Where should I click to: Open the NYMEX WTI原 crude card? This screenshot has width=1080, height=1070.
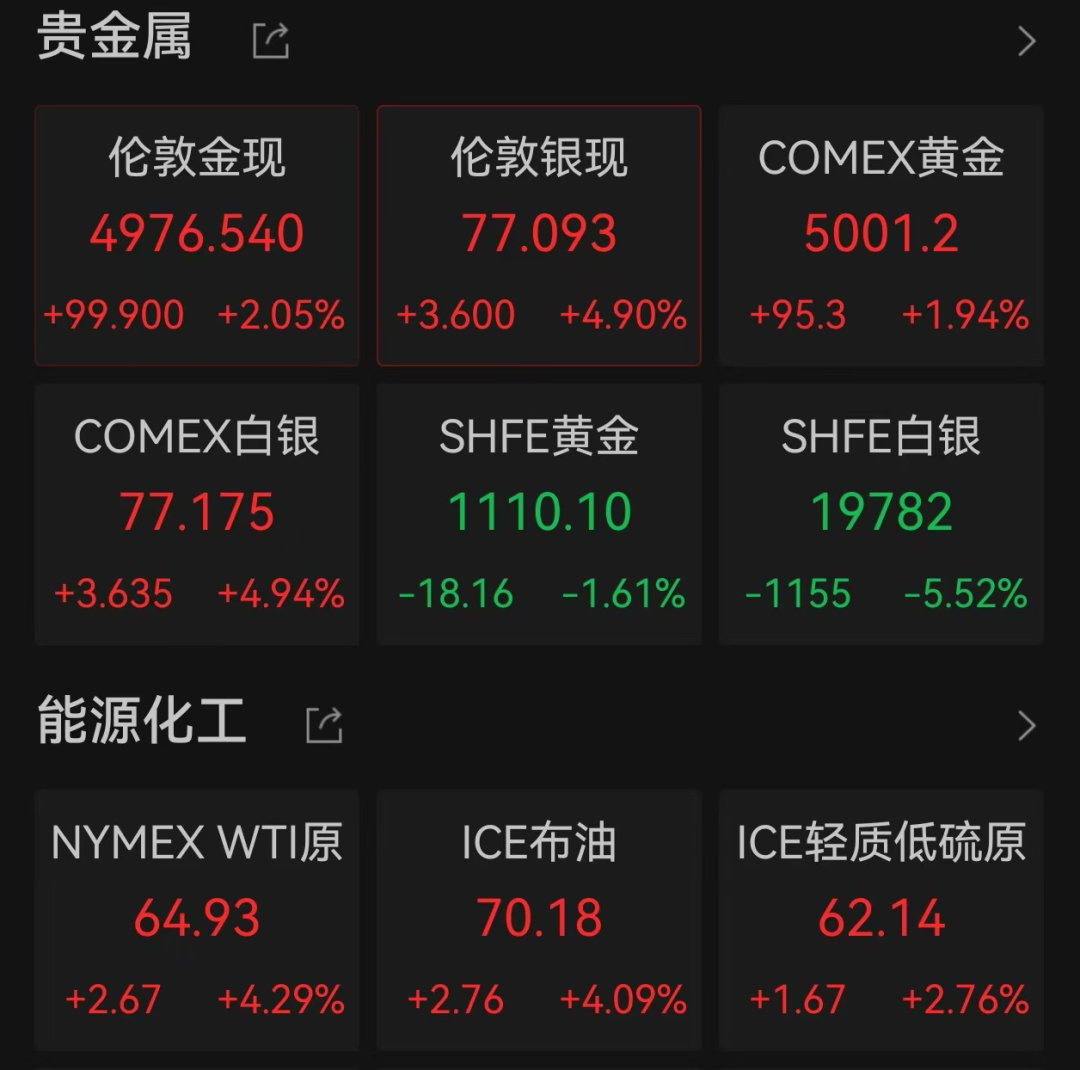(197, 918)
